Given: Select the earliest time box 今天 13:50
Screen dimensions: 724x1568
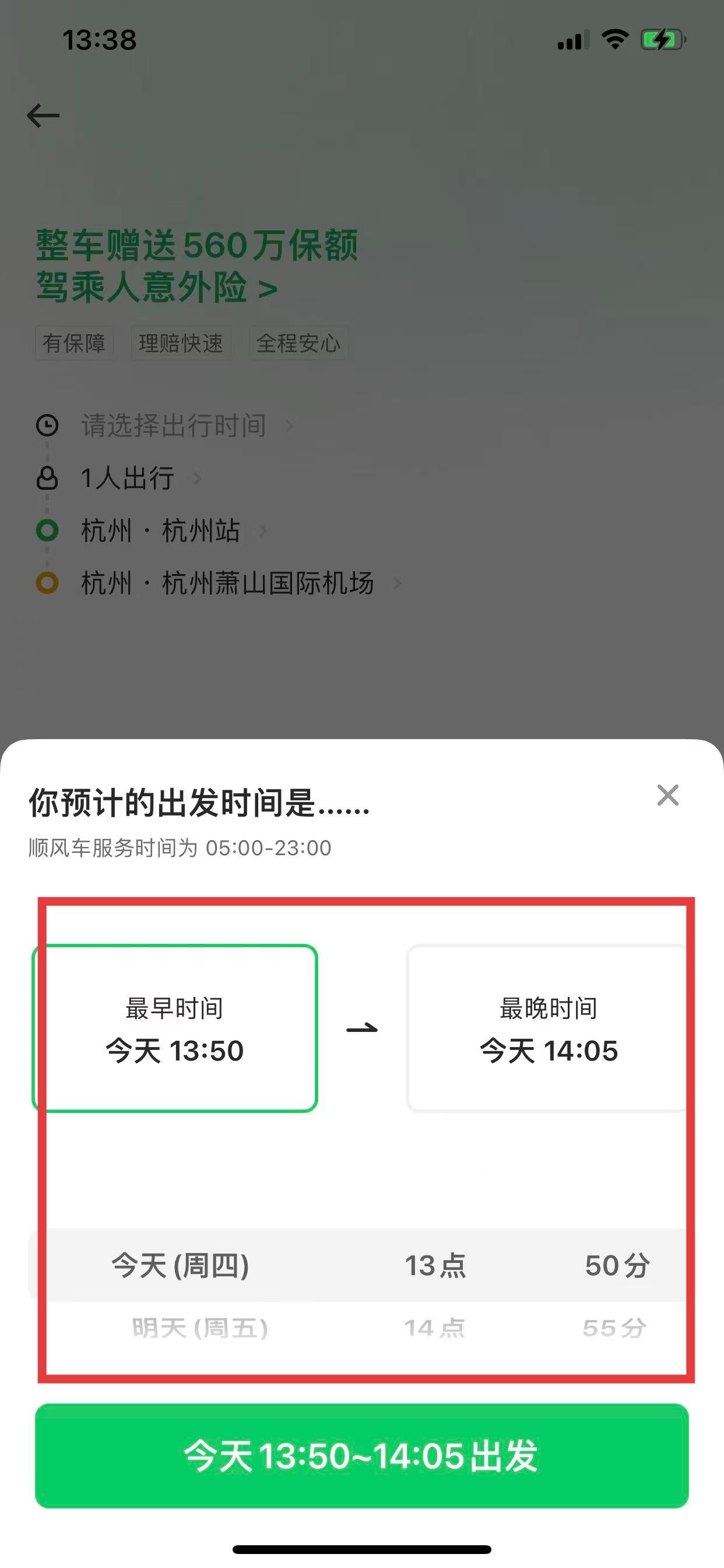Looking at the screenshot, I should (175, 1028).
